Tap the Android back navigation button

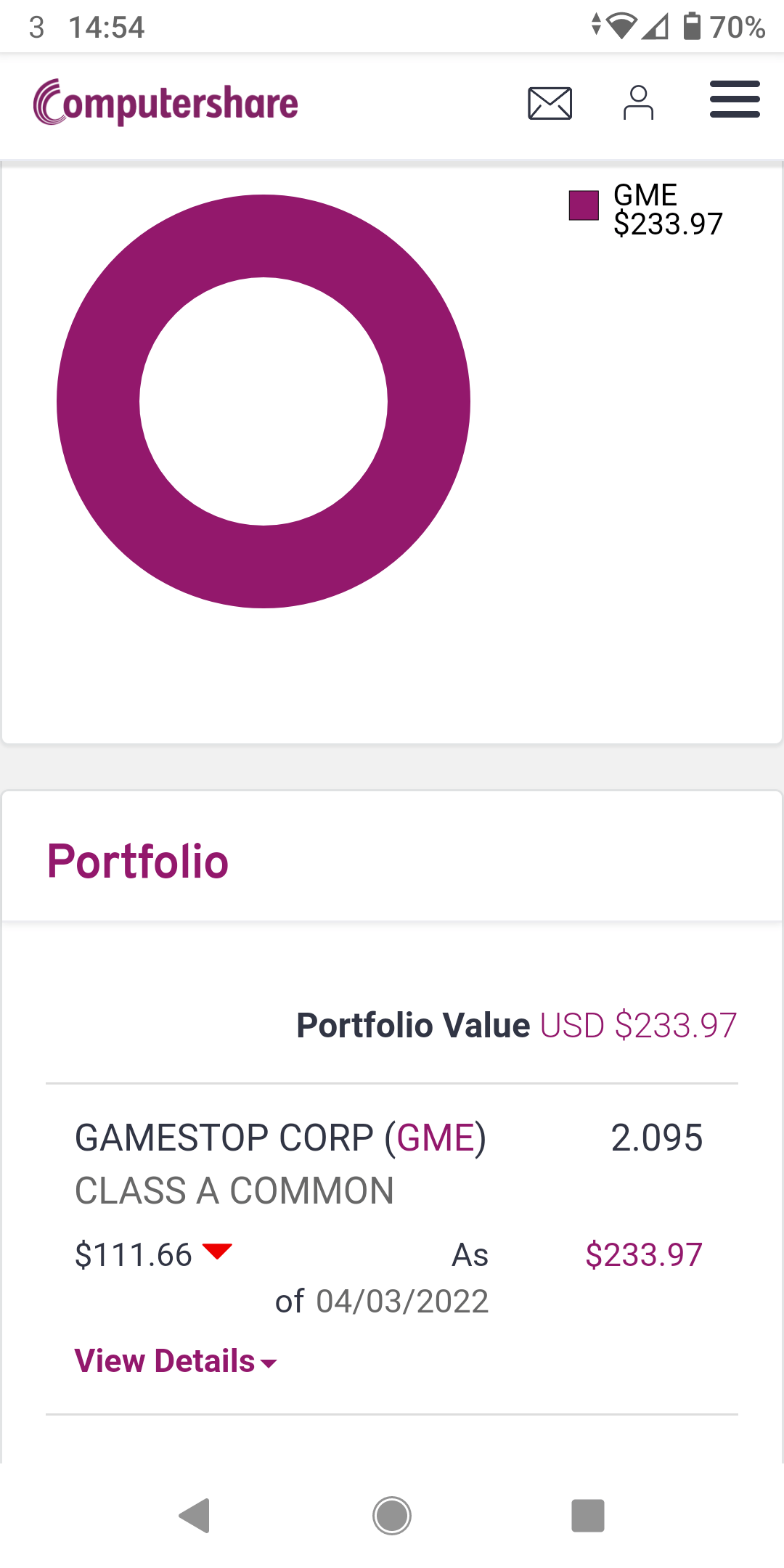[194, 1516]
